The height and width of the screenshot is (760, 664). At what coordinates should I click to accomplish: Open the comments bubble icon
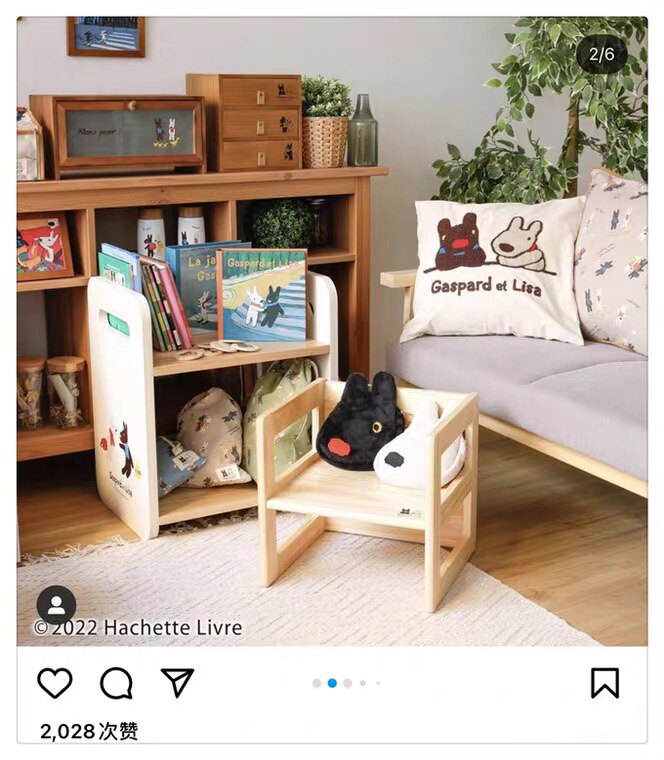click(x=116, y=683)
